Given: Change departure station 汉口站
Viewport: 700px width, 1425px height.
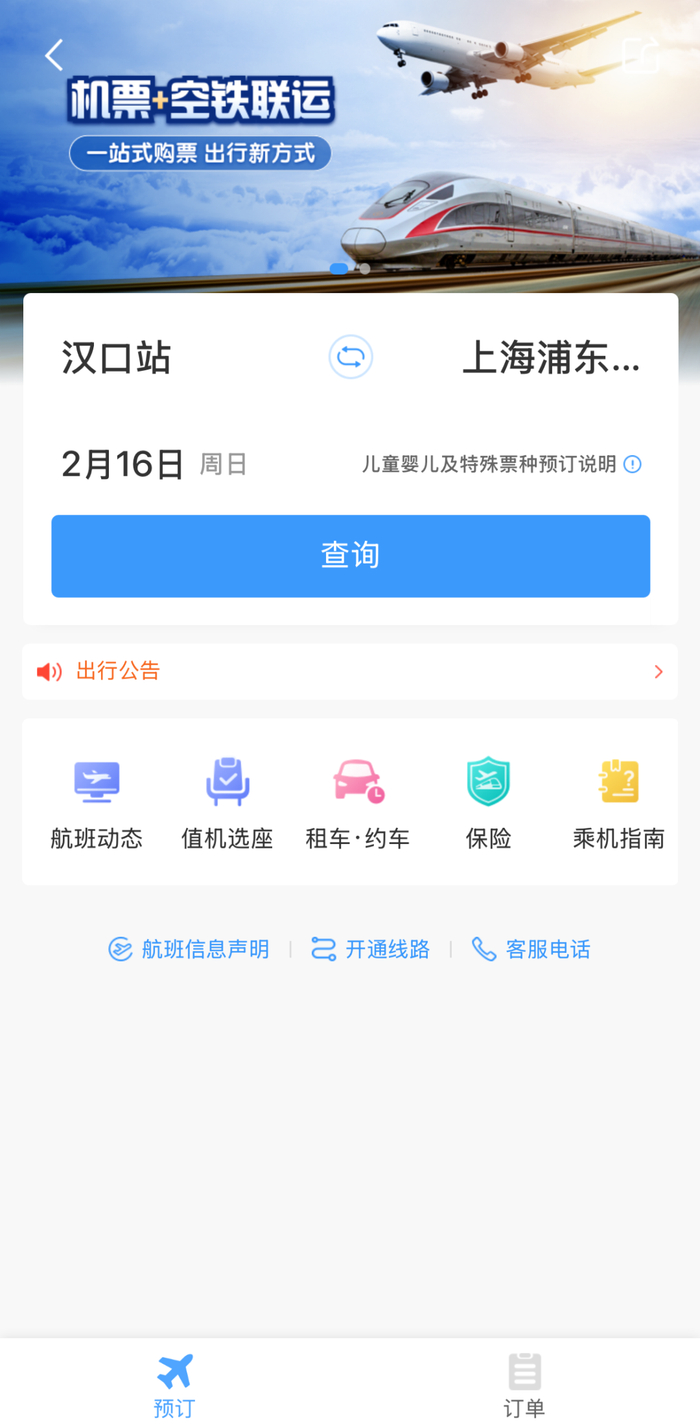Looking at the screenshot, I should click(x=116, y=358).
